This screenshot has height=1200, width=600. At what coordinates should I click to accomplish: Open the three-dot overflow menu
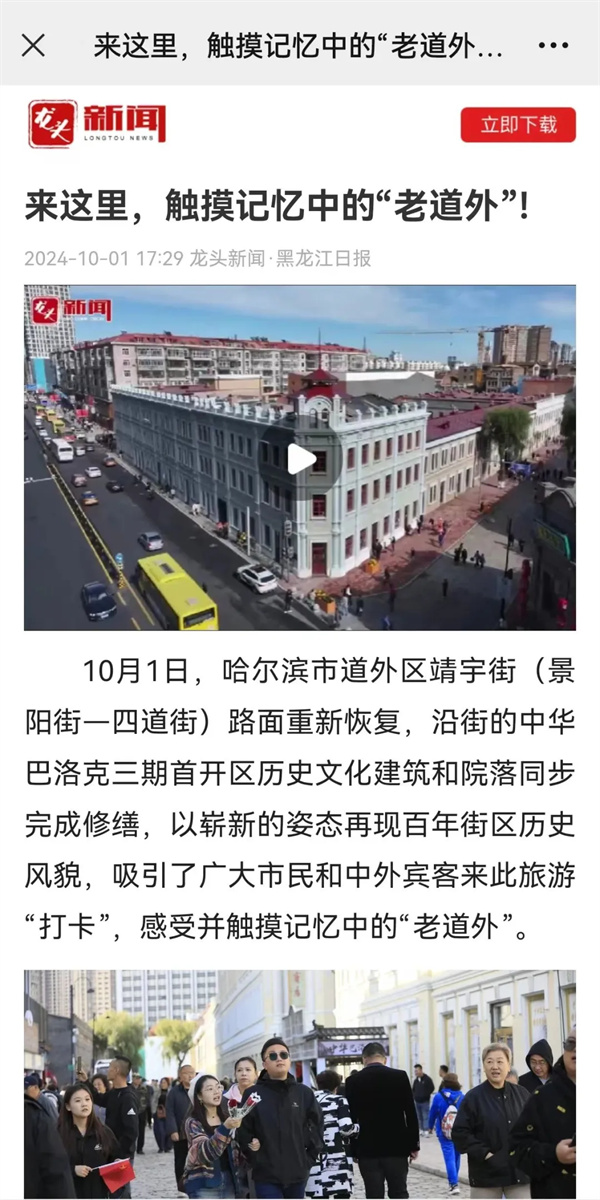(x=553, y=45)
